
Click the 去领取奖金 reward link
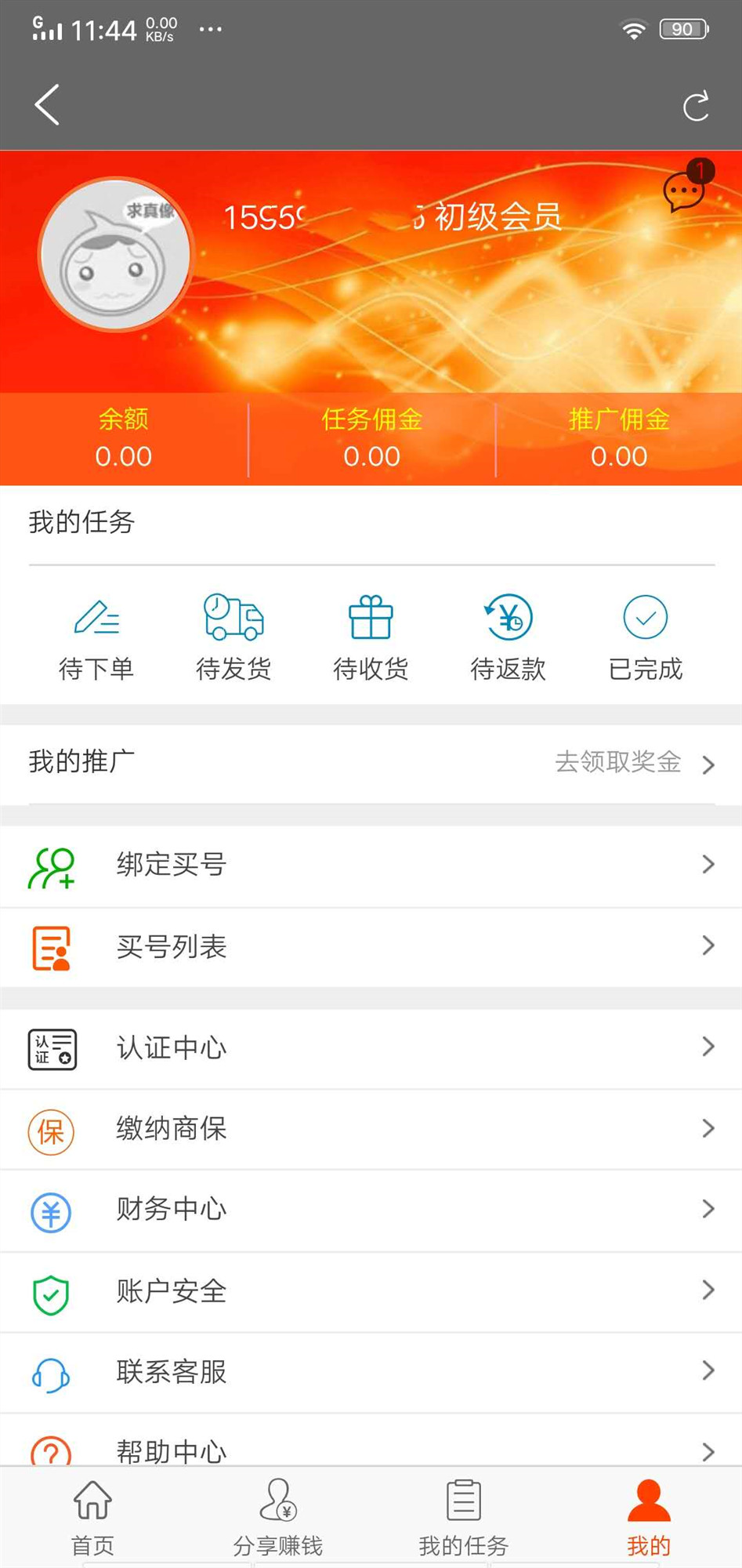coord(618,763)
